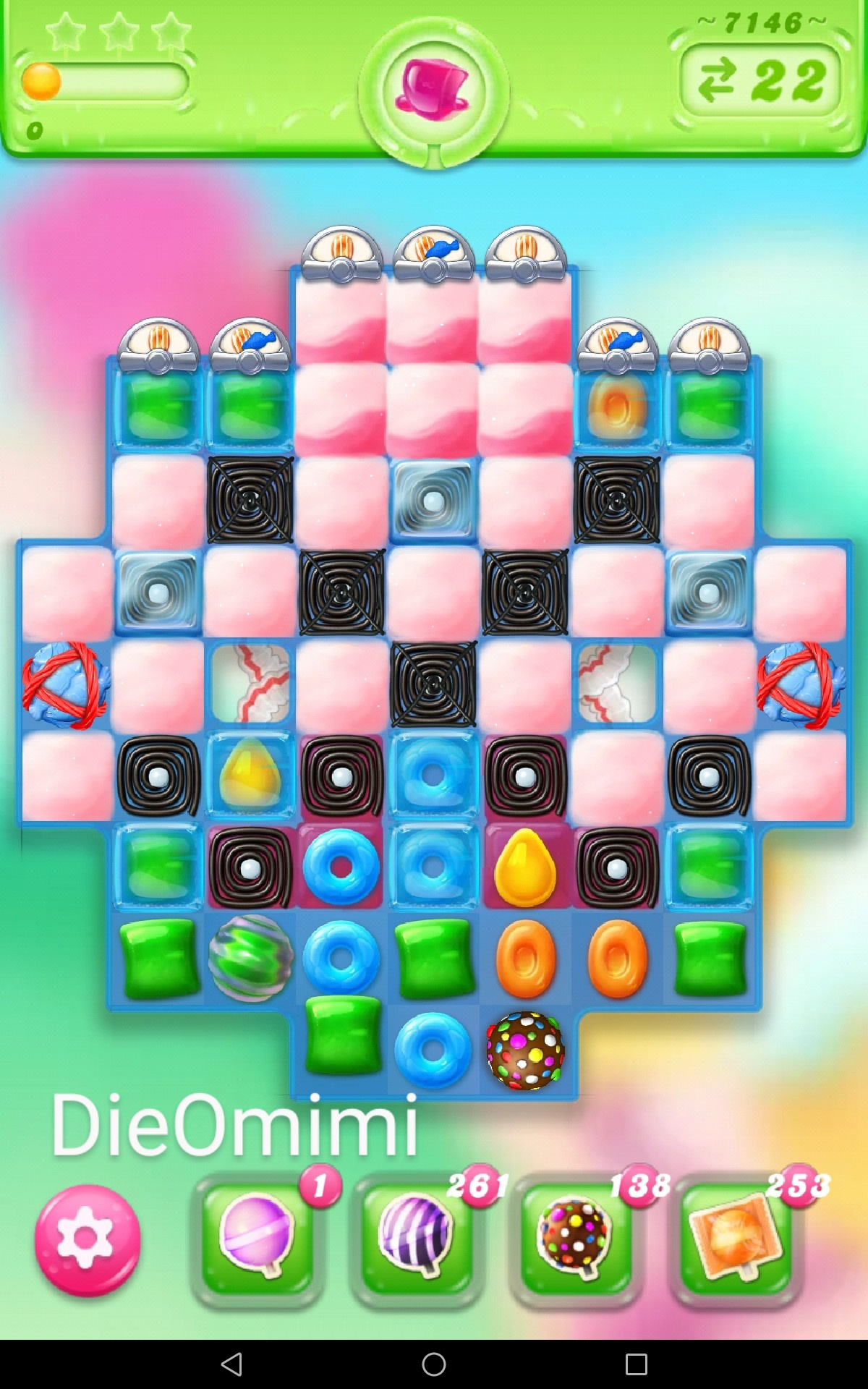Go to the home screen
The image size is (868, 1389).
point(434,1364)
